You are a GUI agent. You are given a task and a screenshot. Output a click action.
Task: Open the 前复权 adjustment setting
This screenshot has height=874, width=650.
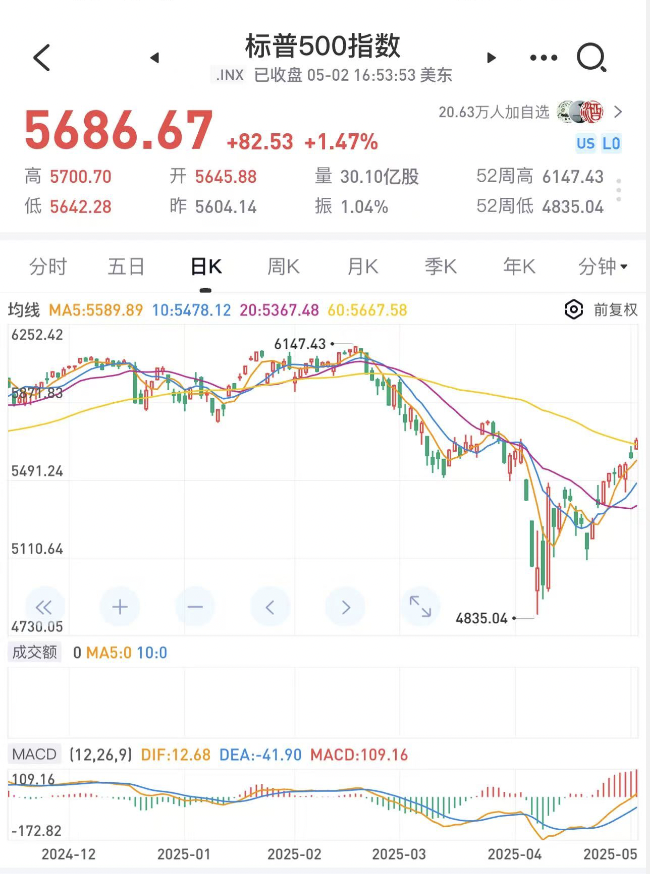pyautogui.click(x=602, y=310)
